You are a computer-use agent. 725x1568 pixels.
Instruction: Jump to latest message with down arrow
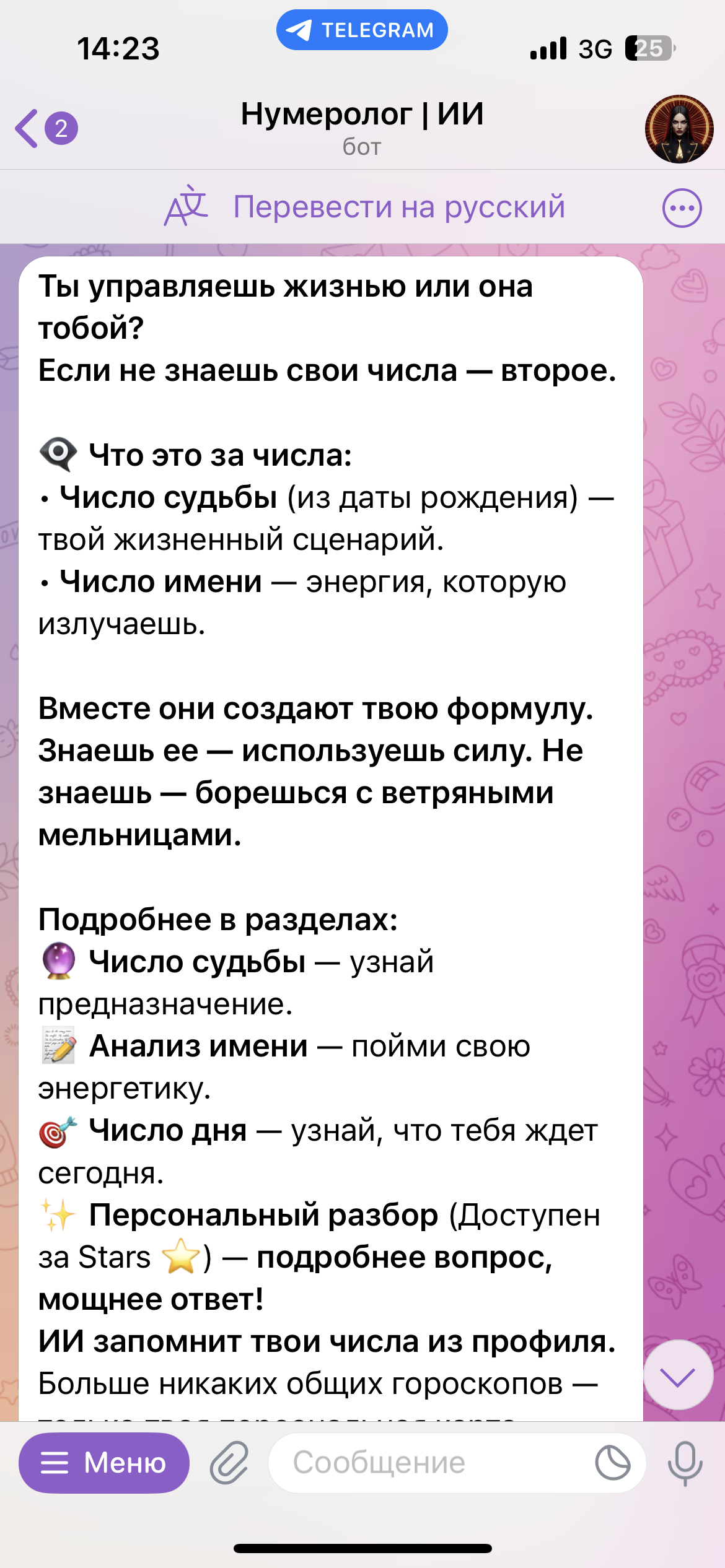(x=677, y=1377)
